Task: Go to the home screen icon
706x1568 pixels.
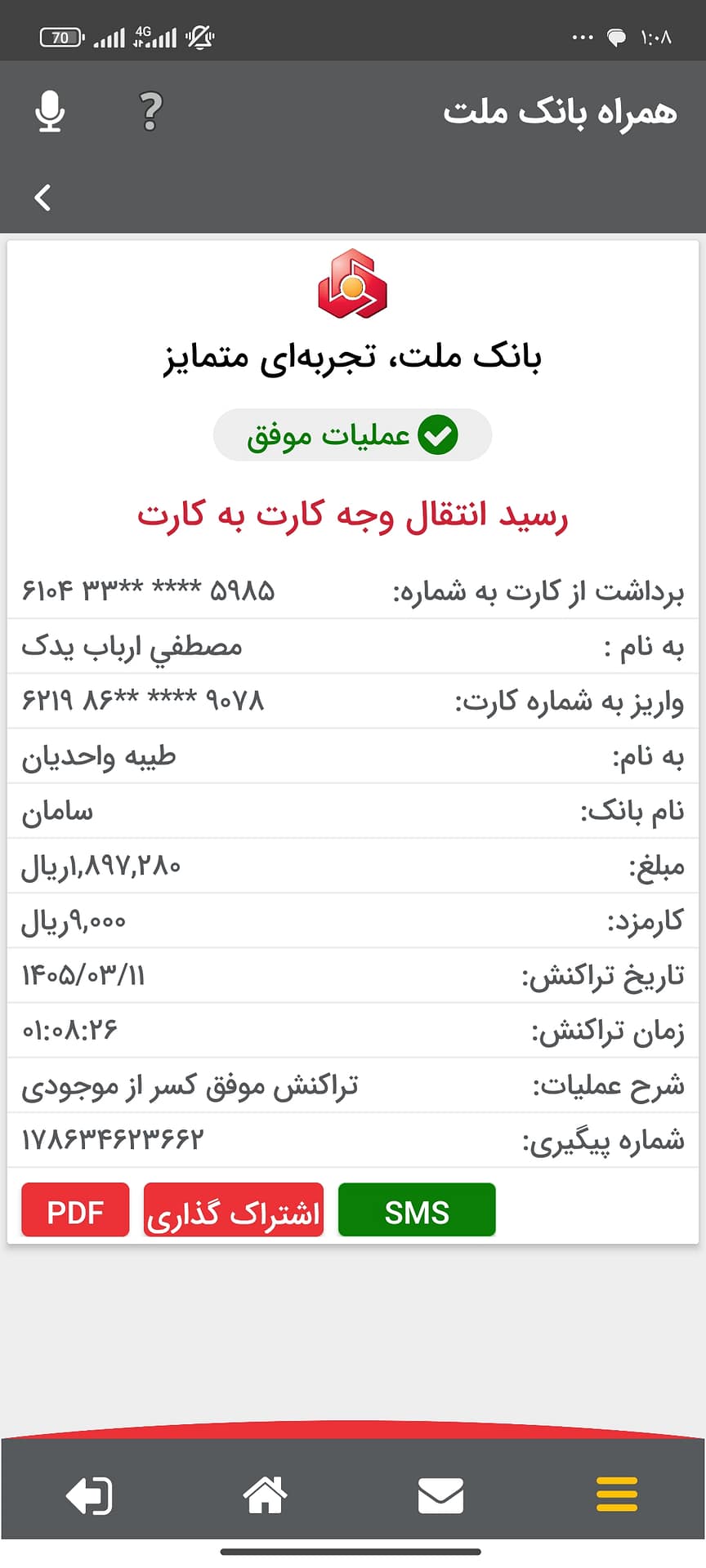Action: (265, 1495)
